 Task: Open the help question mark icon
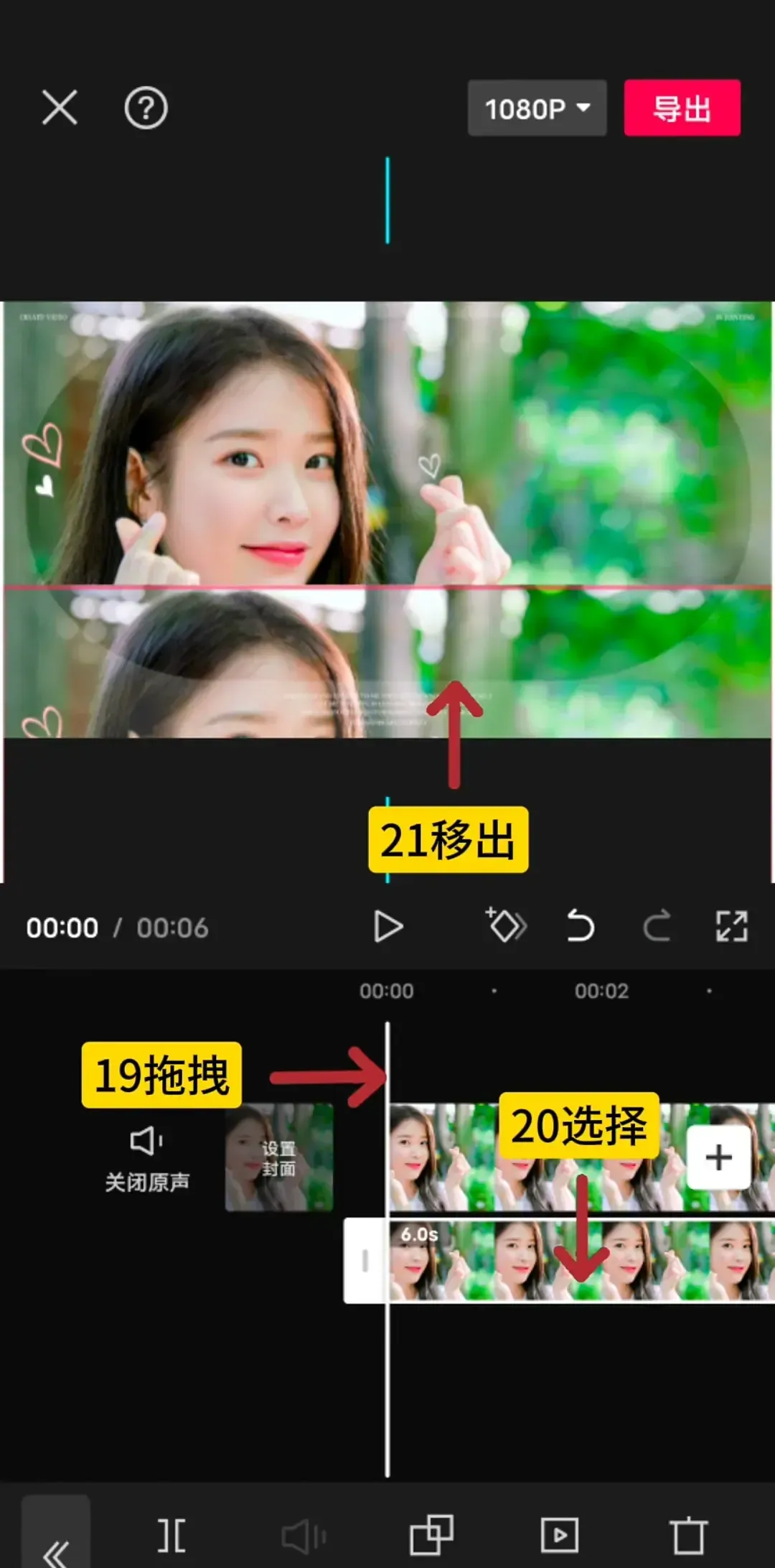146,108
